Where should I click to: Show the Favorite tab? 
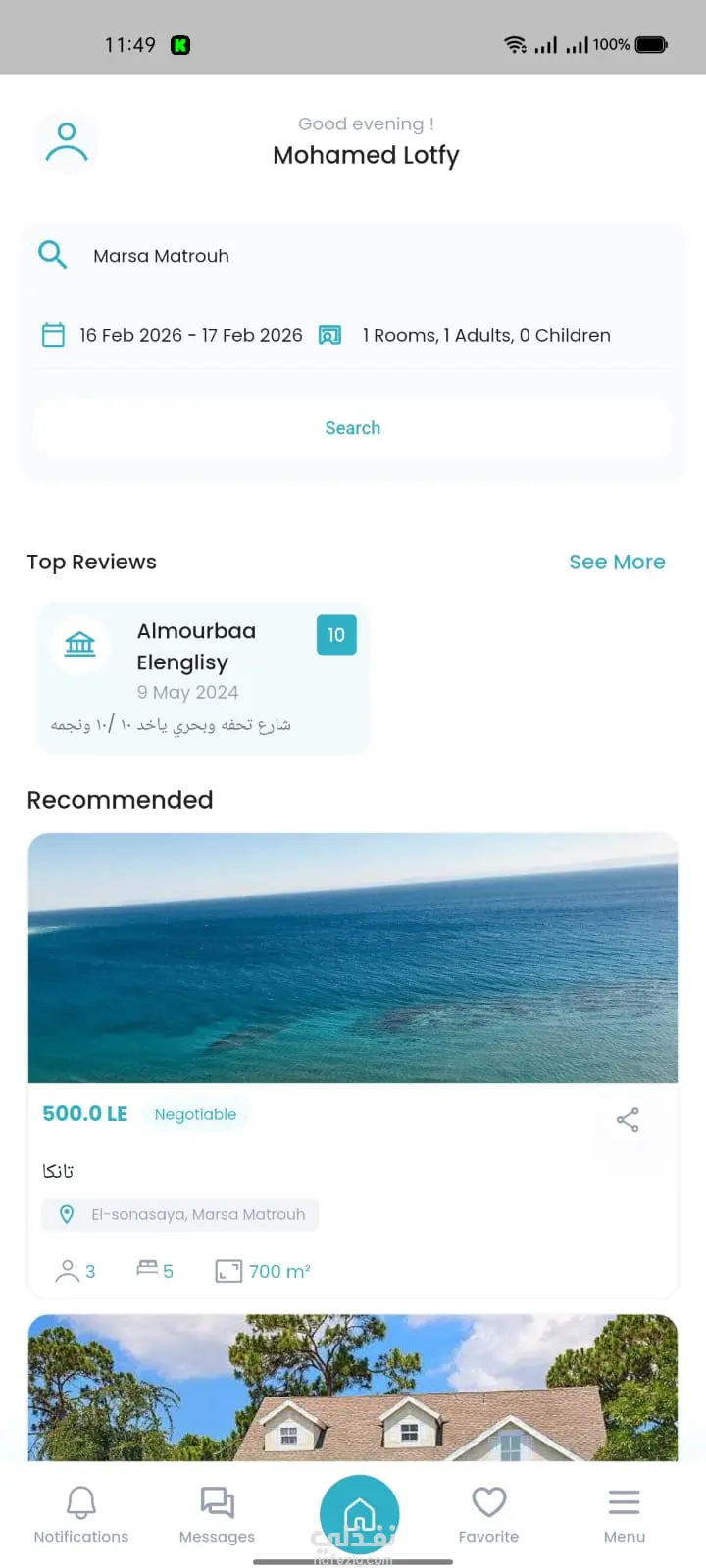[x=488, y=1514]
